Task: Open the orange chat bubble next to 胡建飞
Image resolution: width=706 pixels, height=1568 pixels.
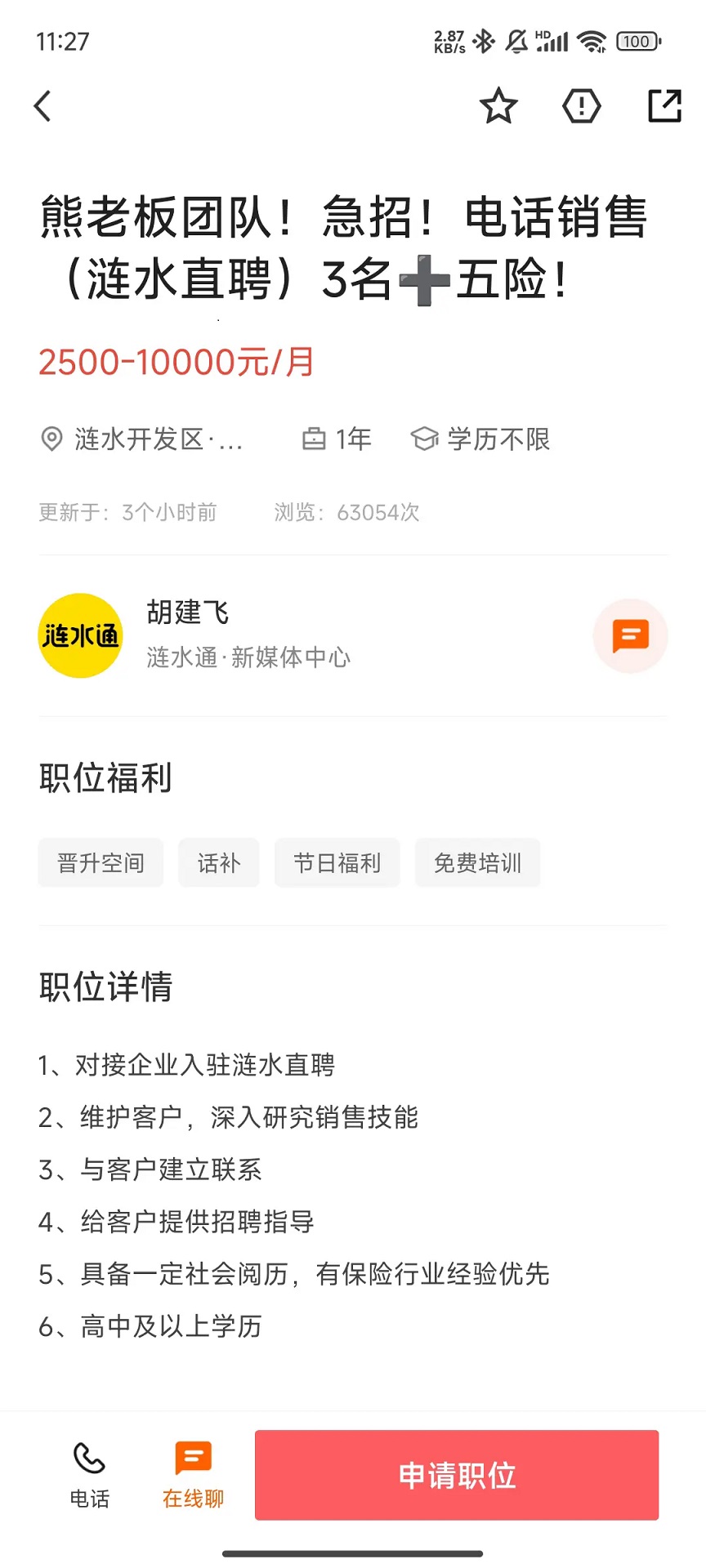Action: (630, 636)
